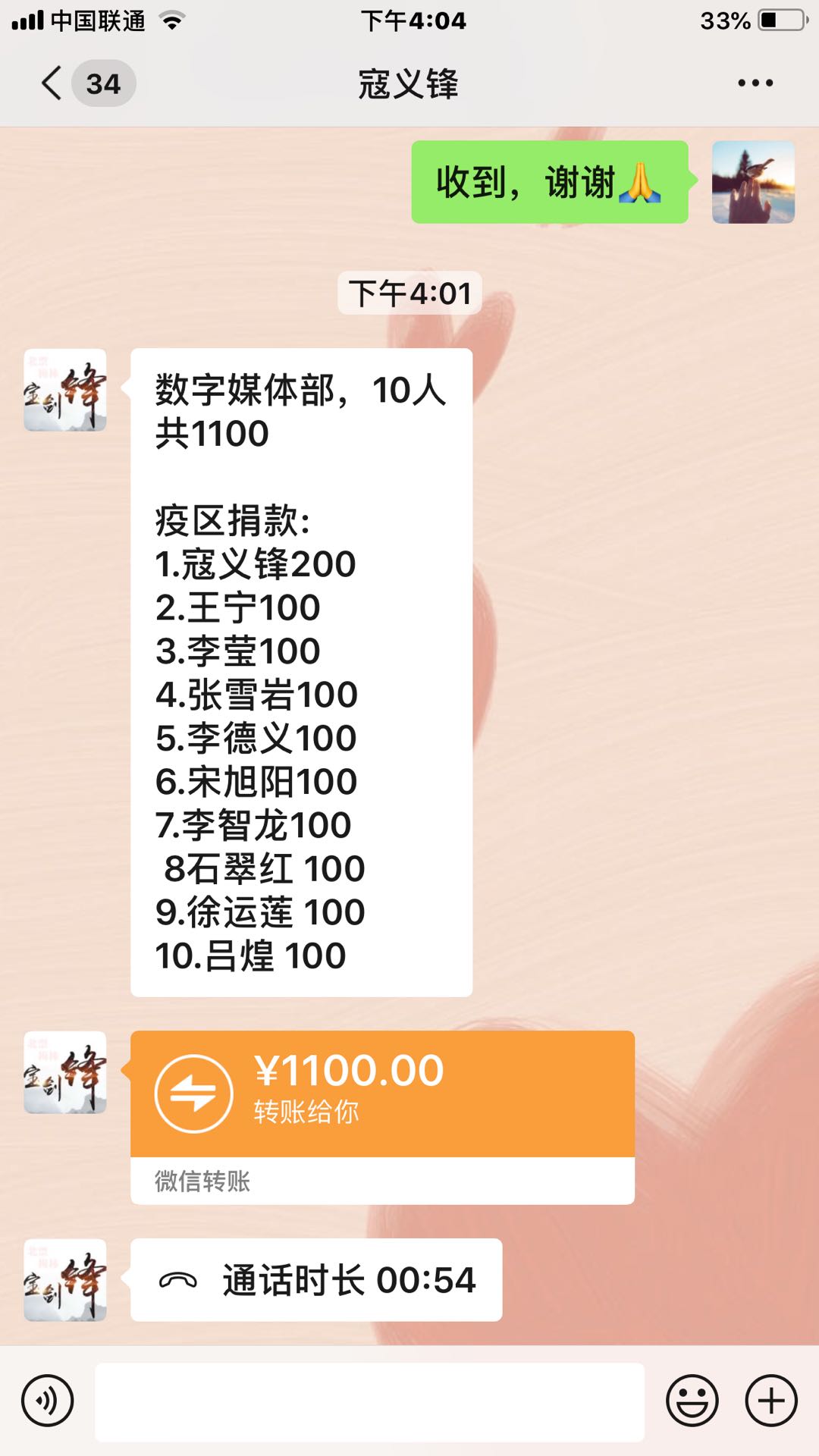Focus the message text field
The width and height of the screenshot is (819, 1456).
[x=369, y=1401]
